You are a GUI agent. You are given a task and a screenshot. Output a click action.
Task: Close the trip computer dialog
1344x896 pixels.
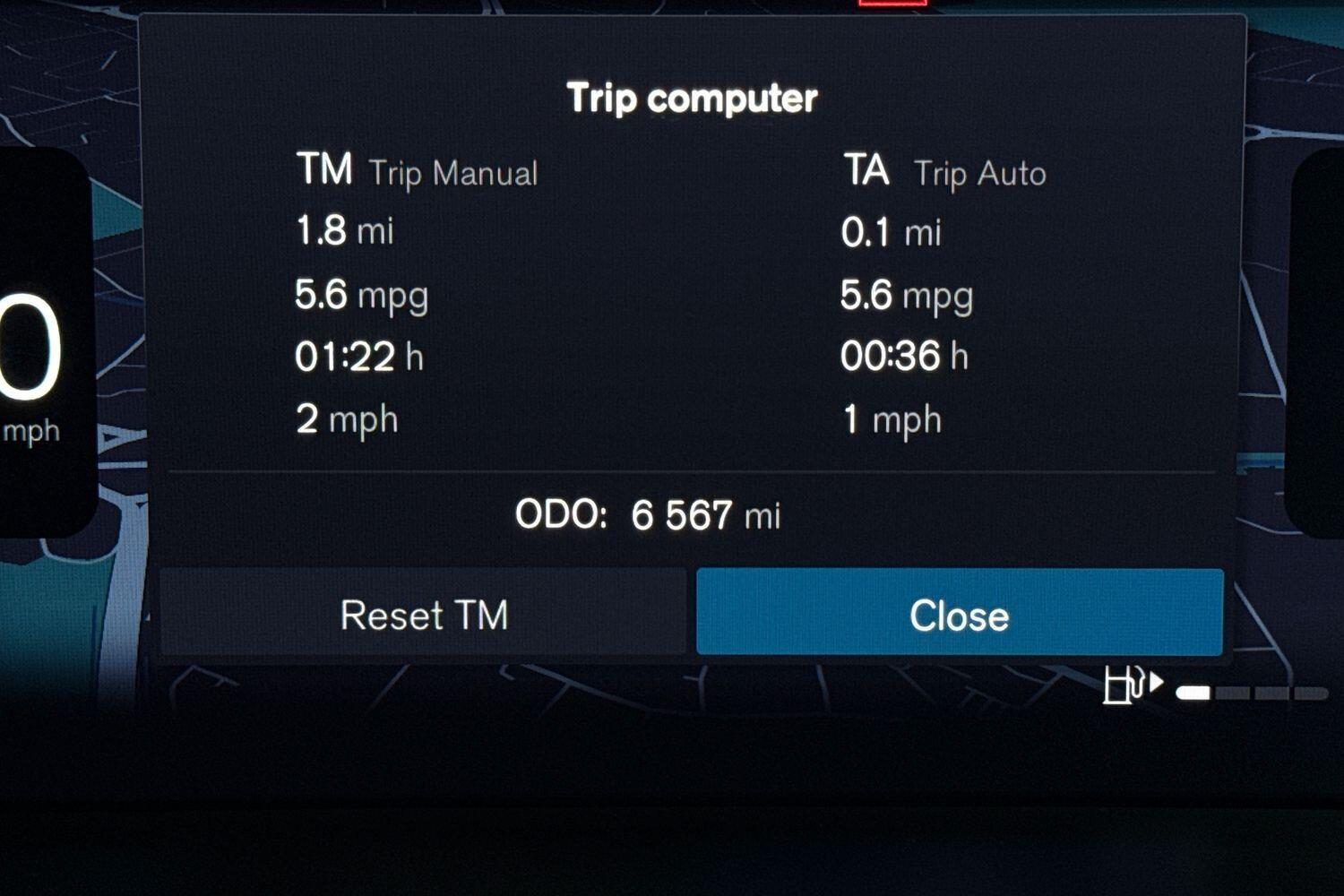pos(959,613)
